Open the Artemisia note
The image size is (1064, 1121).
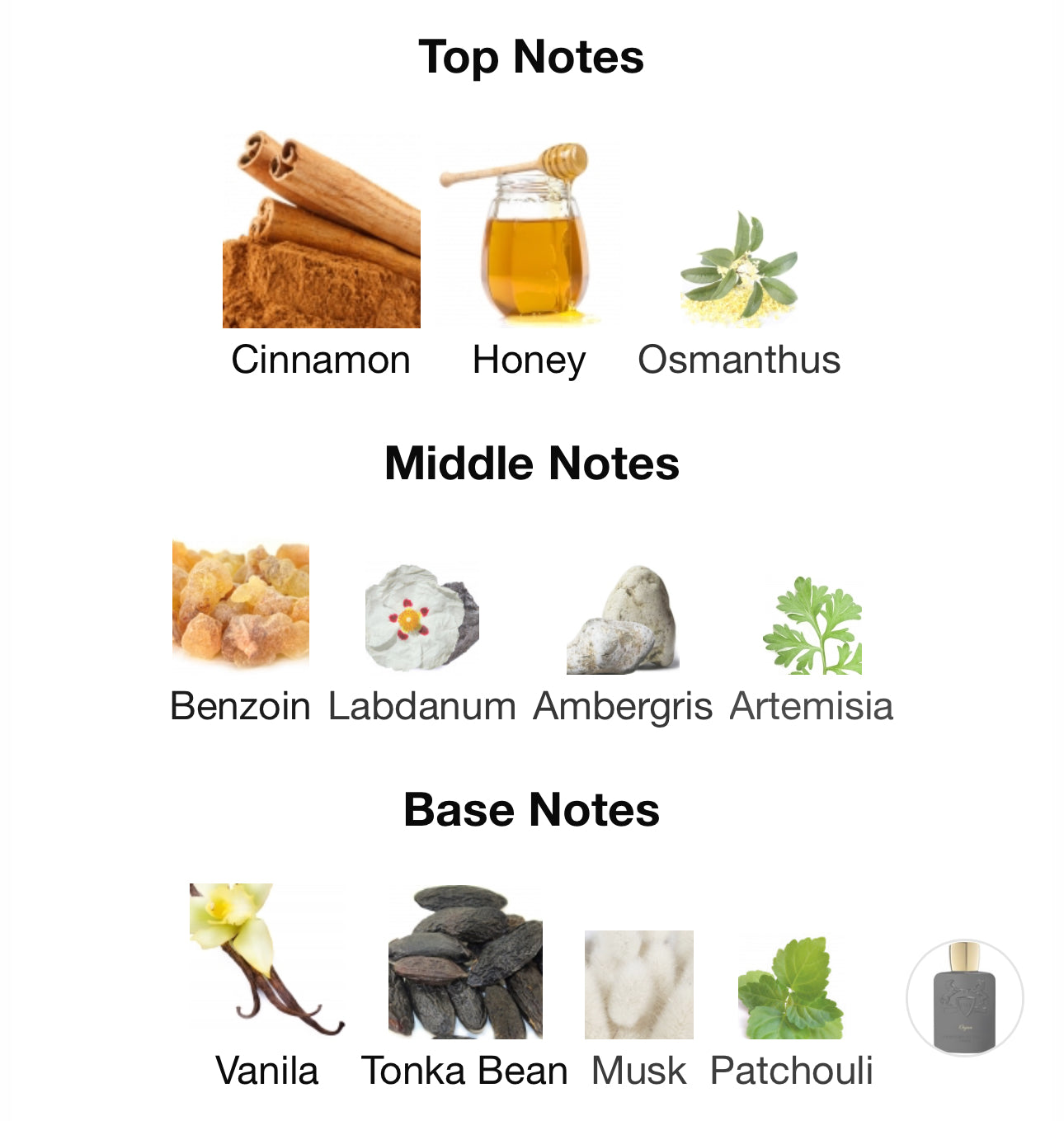point(812,625)
